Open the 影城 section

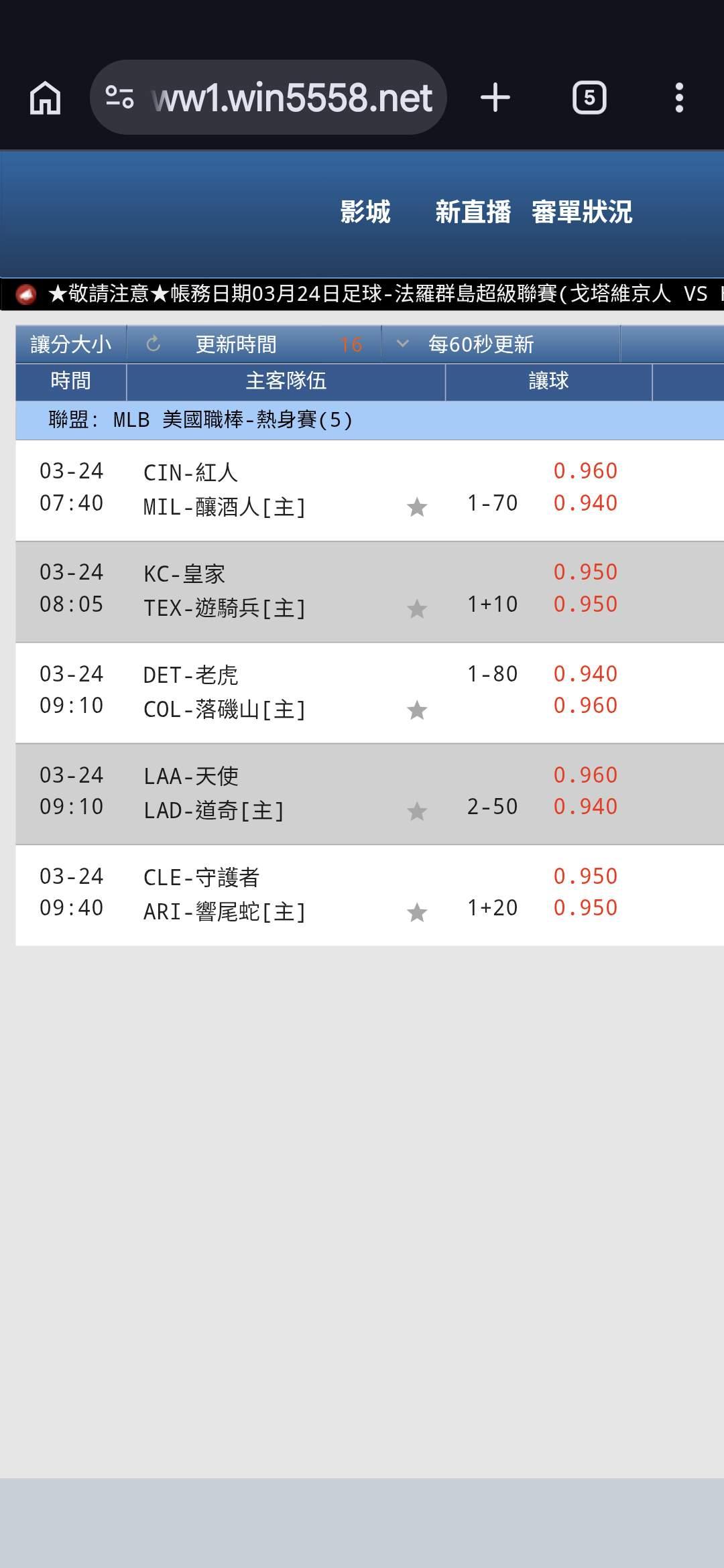coord(365,212)
